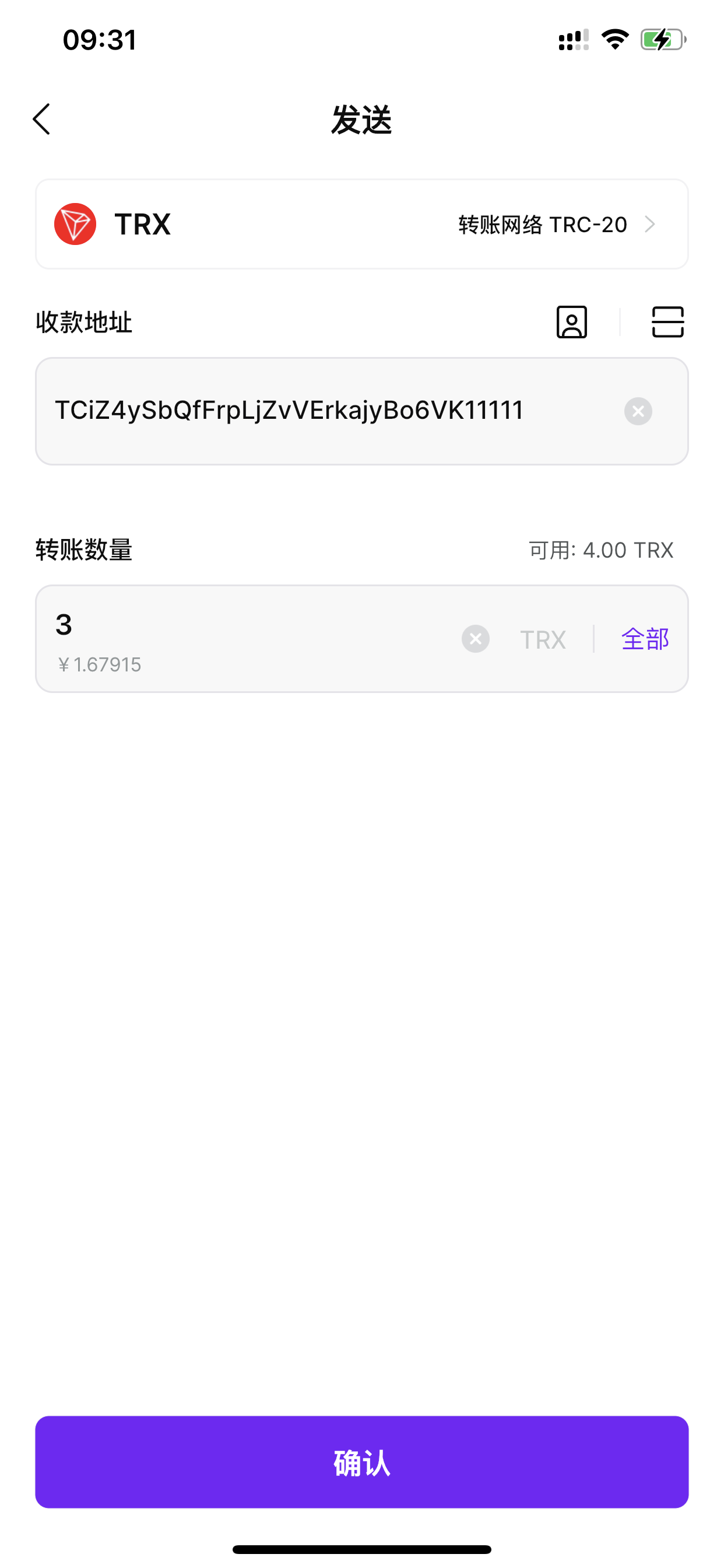Open the address book contacts icon

point(571,321)
